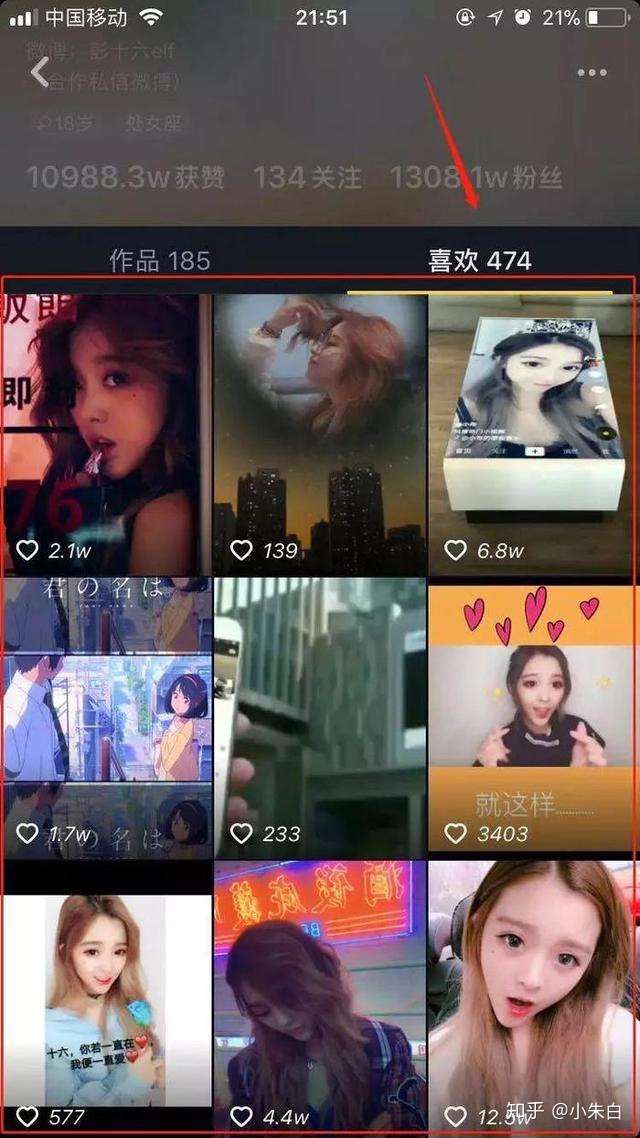The width and height of the screenshot is (640, 1138).
Task: View the 134 关注 following list
Action: (x=307, y=178)
